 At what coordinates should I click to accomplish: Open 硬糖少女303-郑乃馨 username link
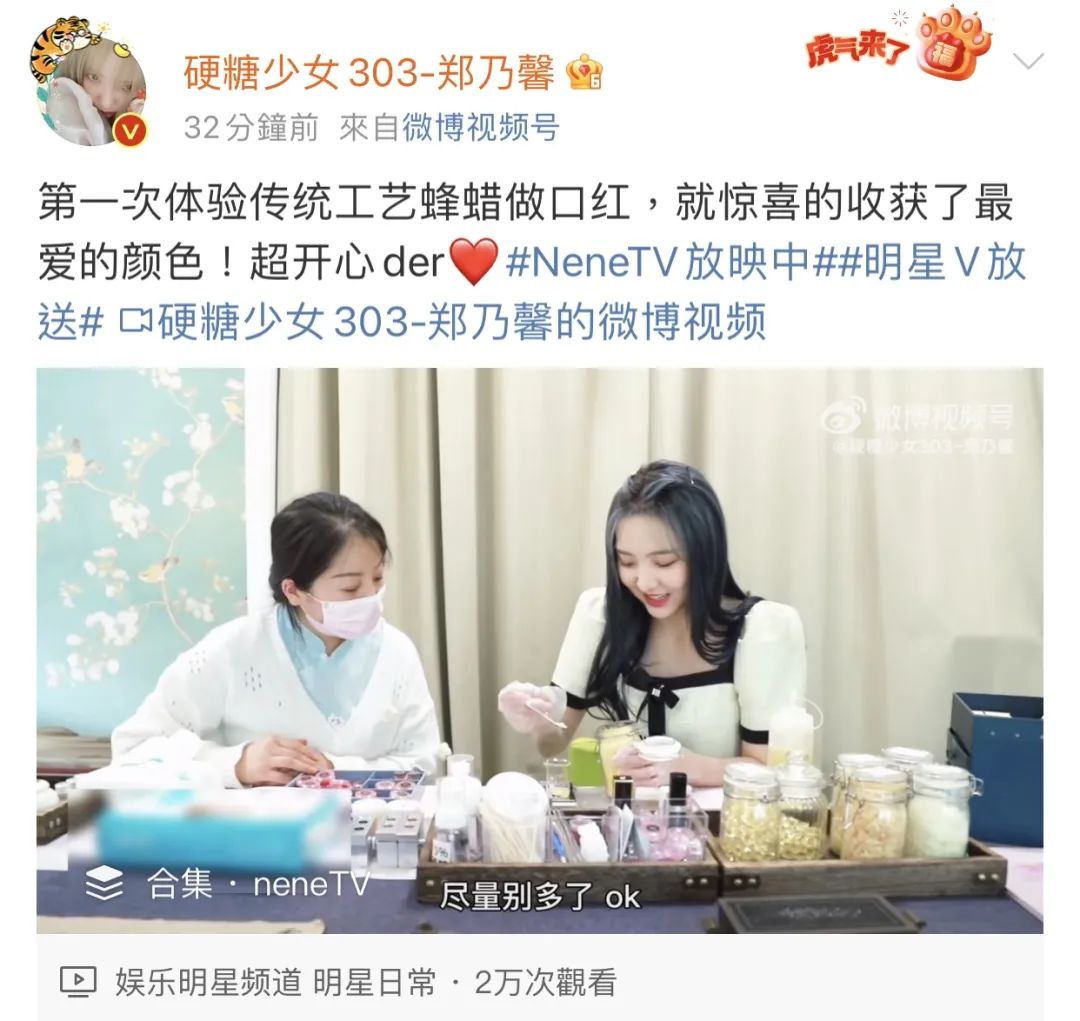(x=369, y=73)
